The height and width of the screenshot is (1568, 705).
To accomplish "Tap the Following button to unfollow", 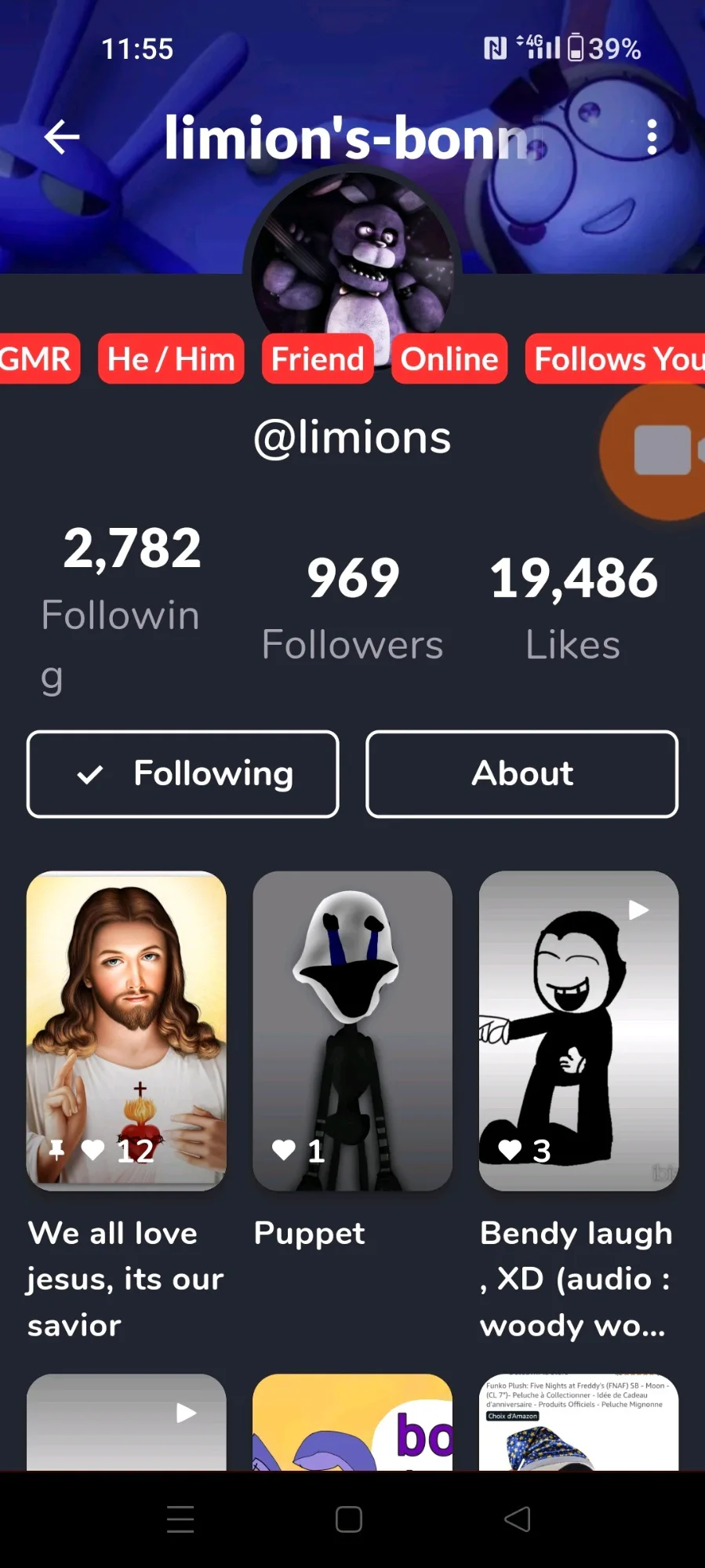I will 183,774.
